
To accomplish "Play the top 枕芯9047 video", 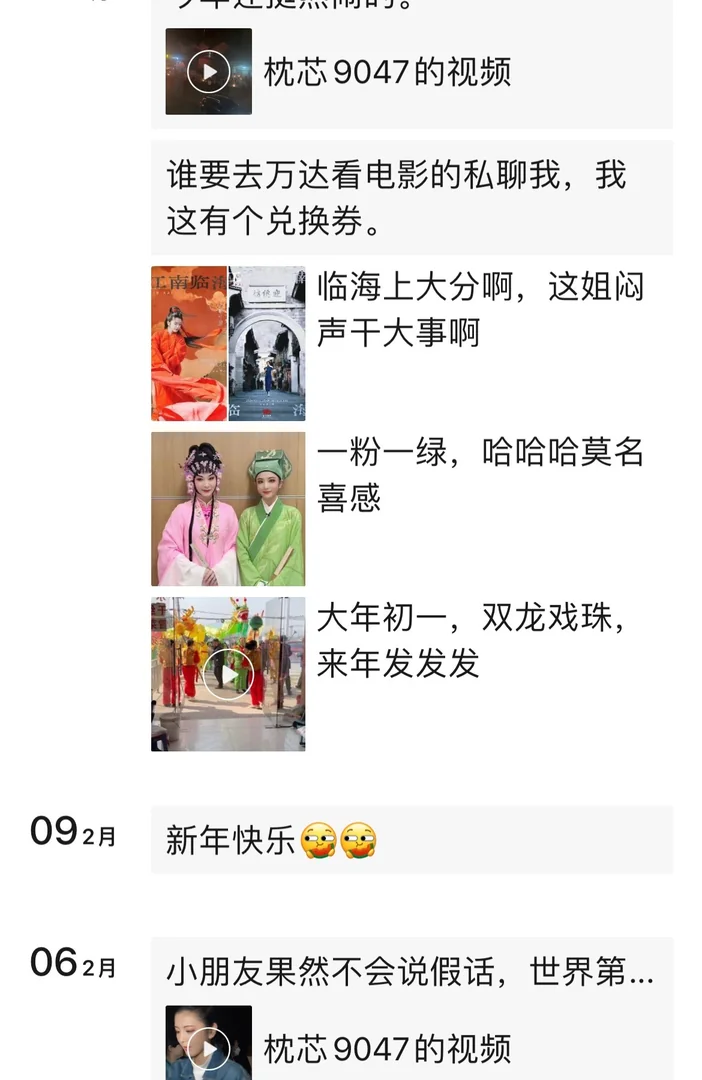I will tap(209, 72).
